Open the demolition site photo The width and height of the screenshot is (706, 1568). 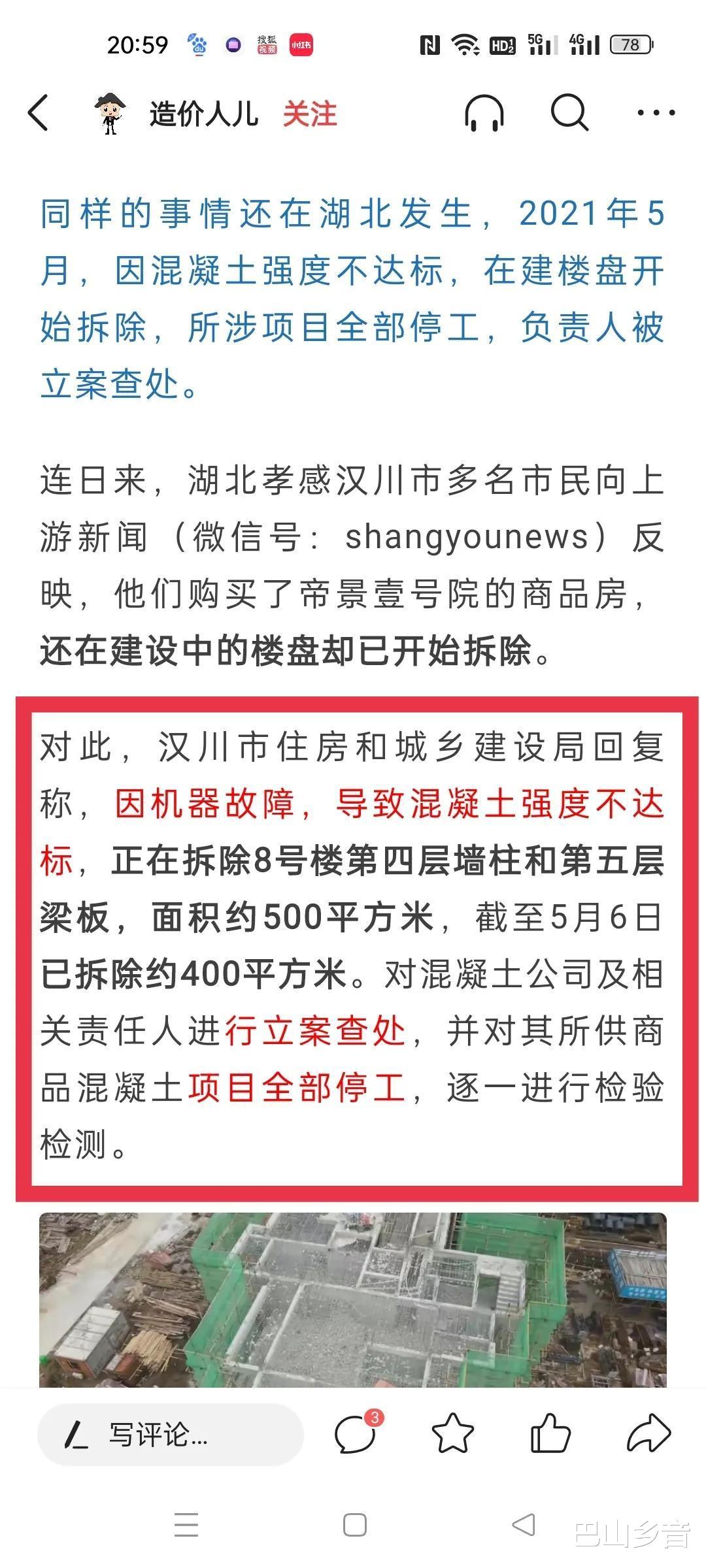click(x=353, y=1300)
